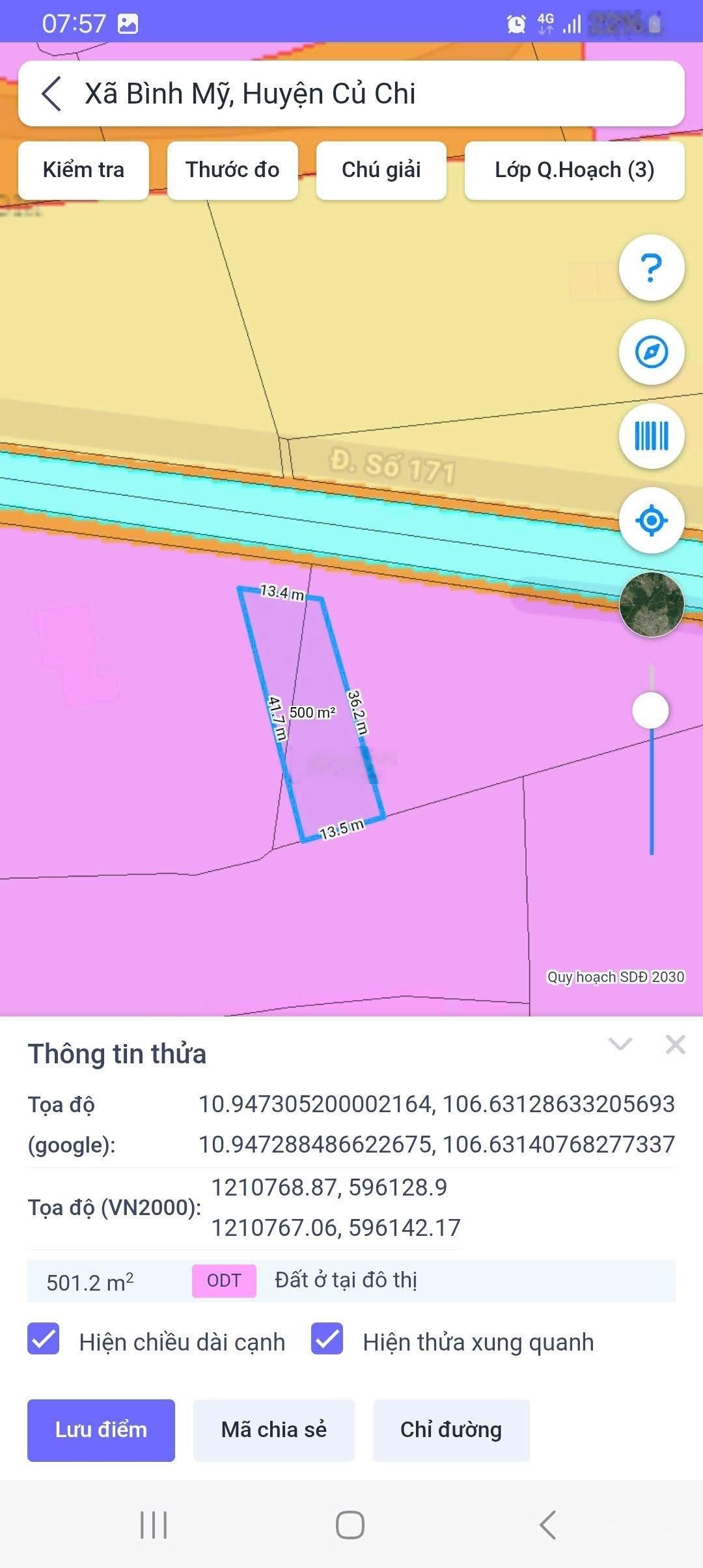Tap the barcode-style striped button
This screenshot has width=703, height=1568.
[651, 436]
